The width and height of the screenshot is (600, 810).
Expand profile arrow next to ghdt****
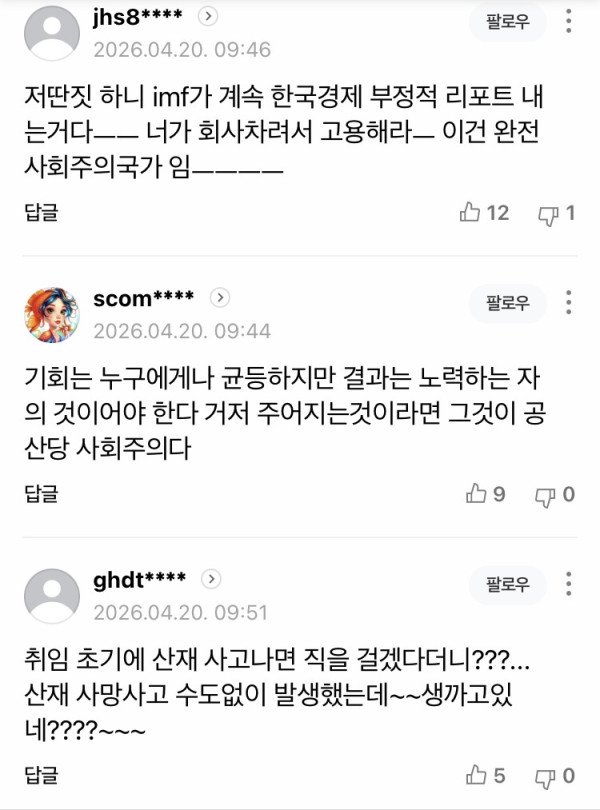pos(212,580)
